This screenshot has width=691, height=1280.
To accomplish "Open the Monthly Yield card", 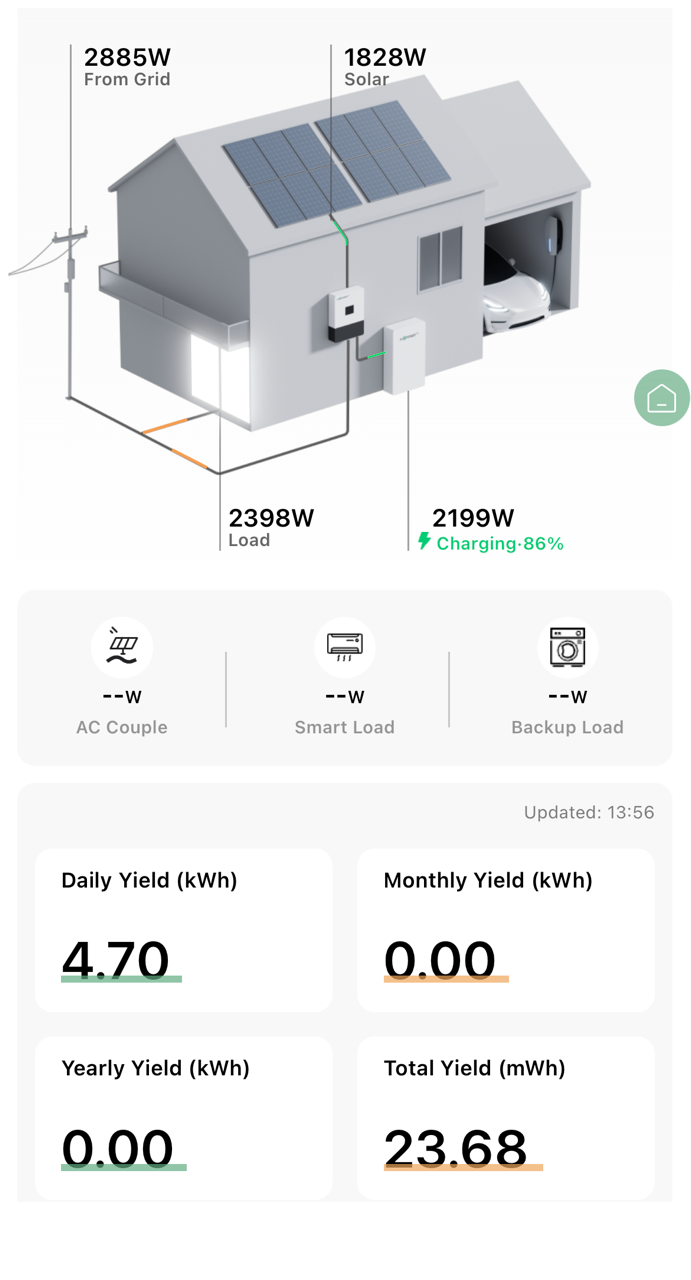I will coord(506,930).
